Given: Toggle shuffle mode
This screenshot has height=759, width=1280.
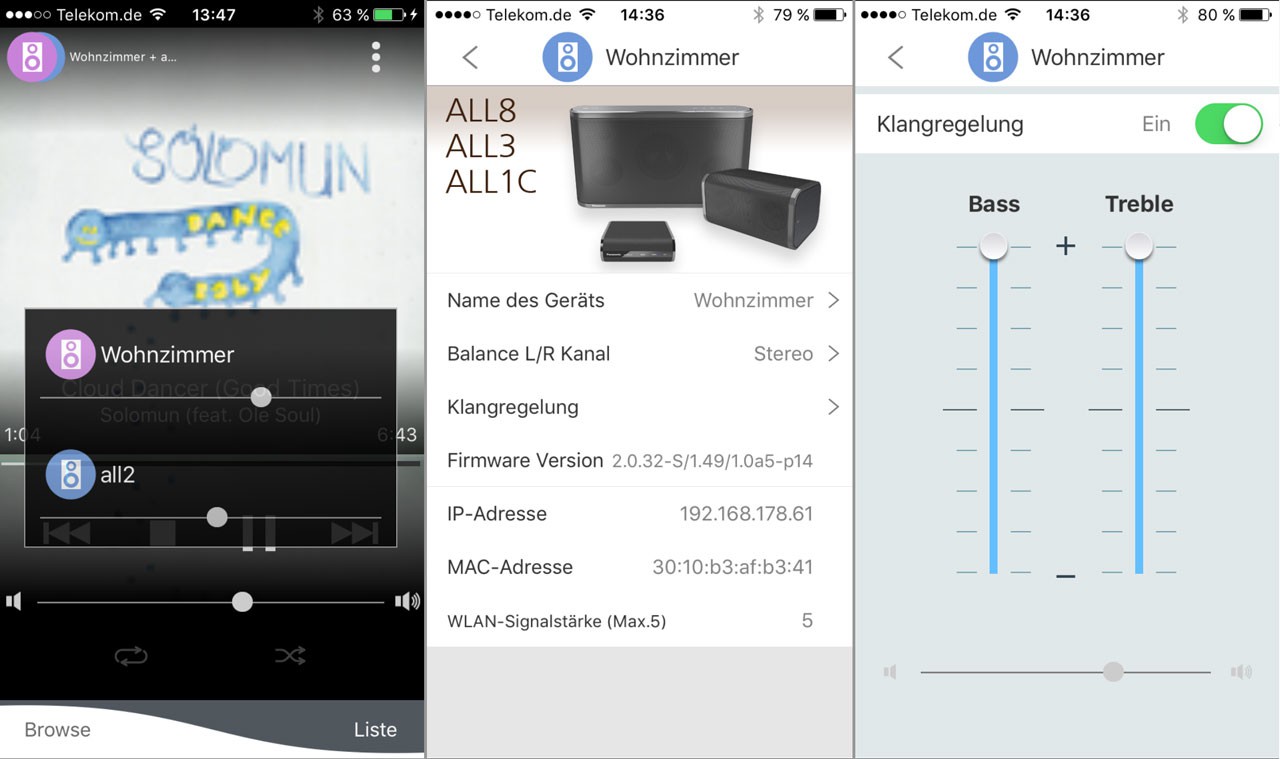Looking at the screenshot, I should [x=290, y=656].
